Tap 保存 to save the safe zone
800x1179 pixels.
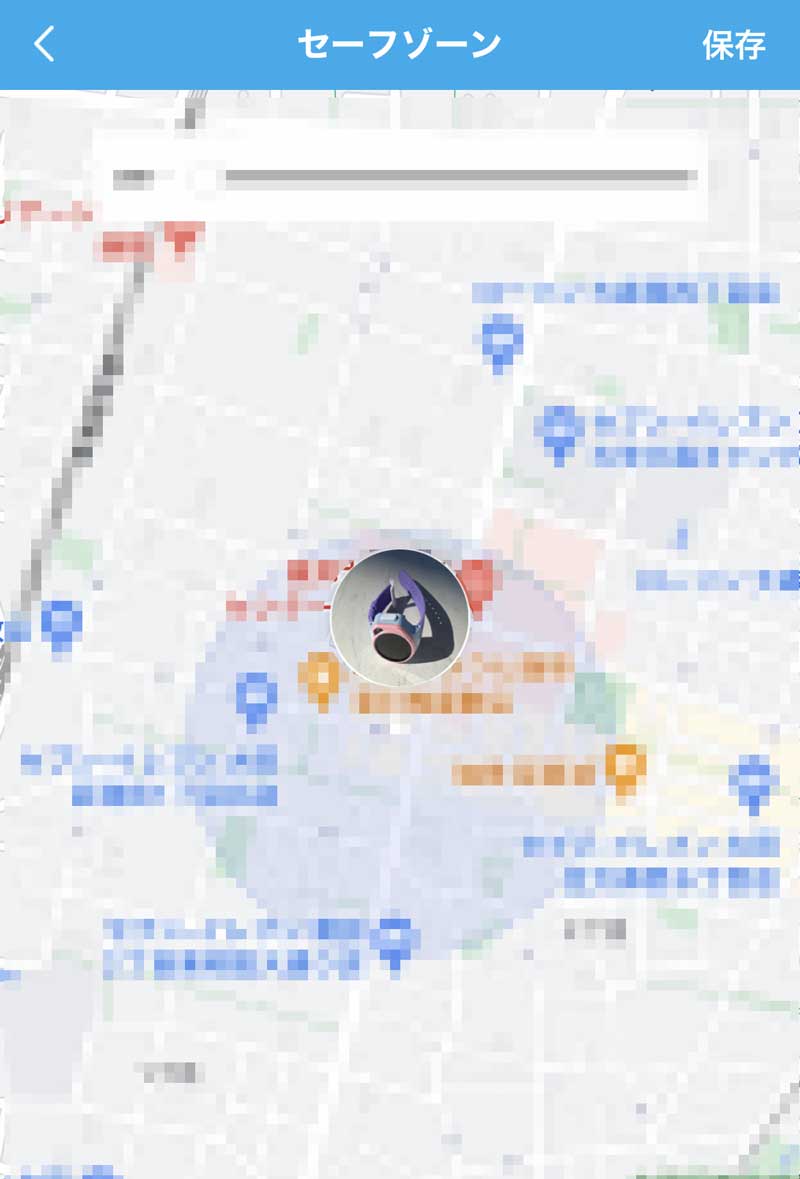tap(733, 45)
